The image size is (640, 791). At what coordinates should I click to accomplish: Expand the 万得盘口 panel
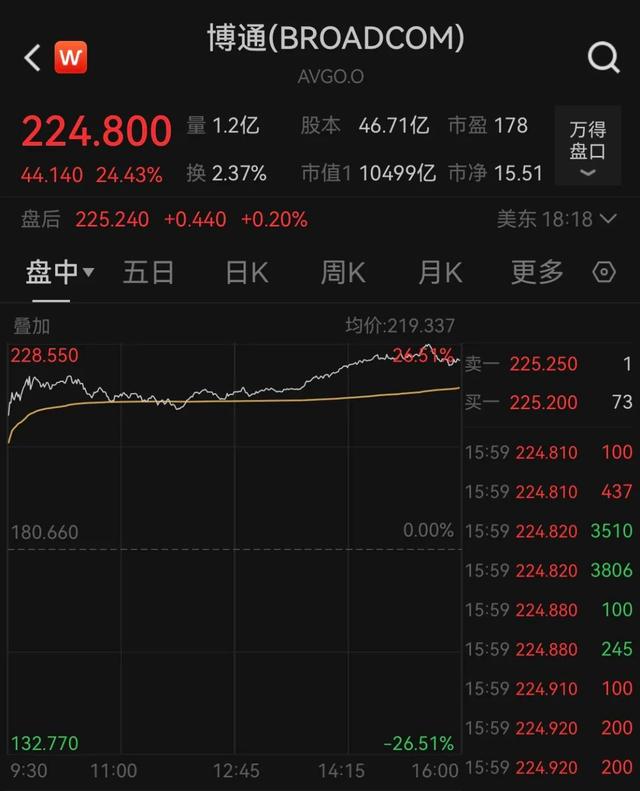click(x=588, y=147)
